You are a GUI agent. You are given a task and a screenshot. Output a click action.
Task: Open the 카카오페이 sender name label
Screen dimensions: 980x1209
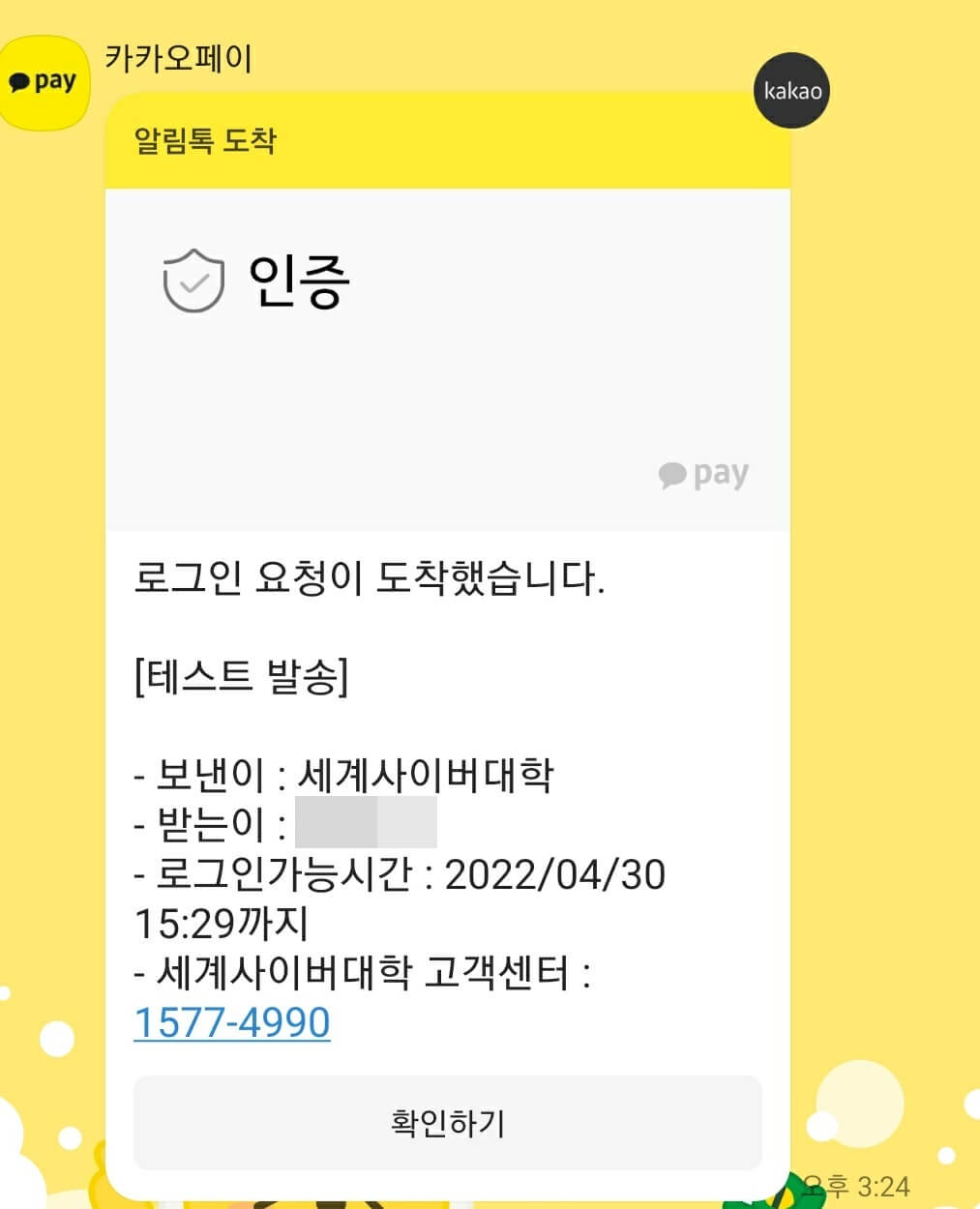177,56
